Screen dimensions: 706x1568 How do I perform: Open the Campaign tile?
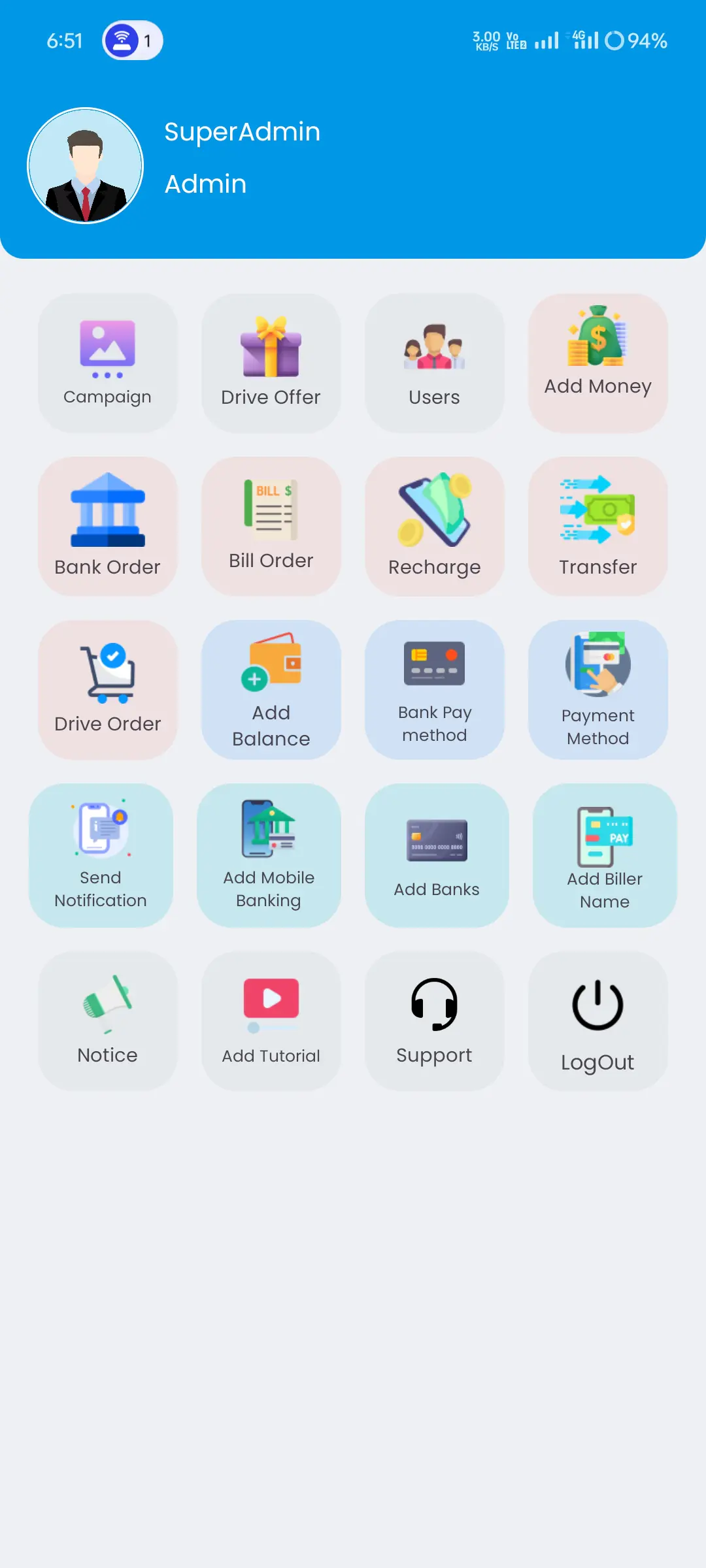point(108,363)
